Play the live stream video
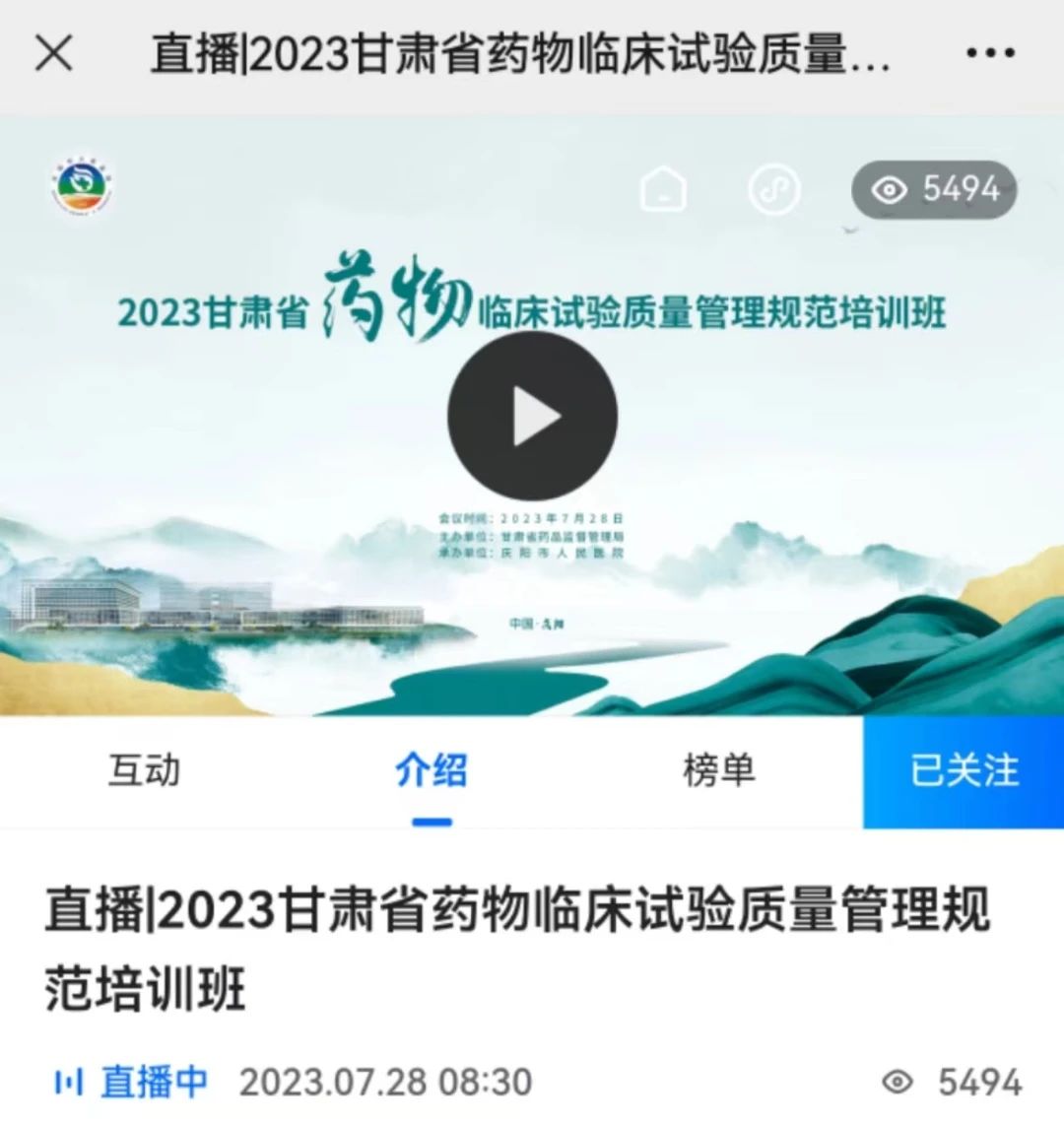 pos(532,416)
